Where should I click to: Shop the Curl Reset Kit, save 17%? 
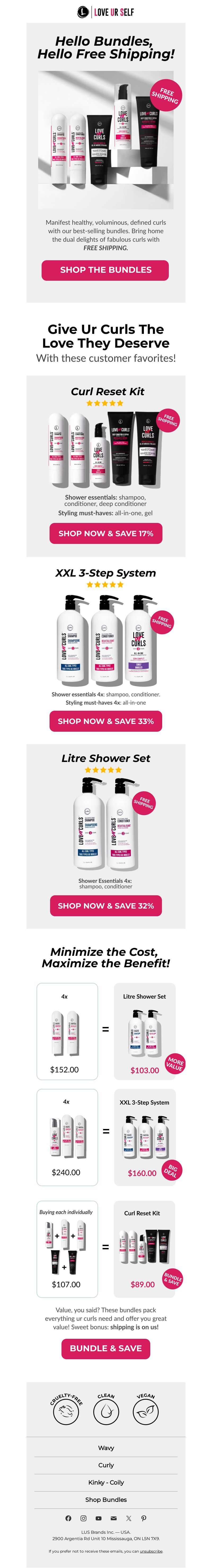[x=106, y=533]
